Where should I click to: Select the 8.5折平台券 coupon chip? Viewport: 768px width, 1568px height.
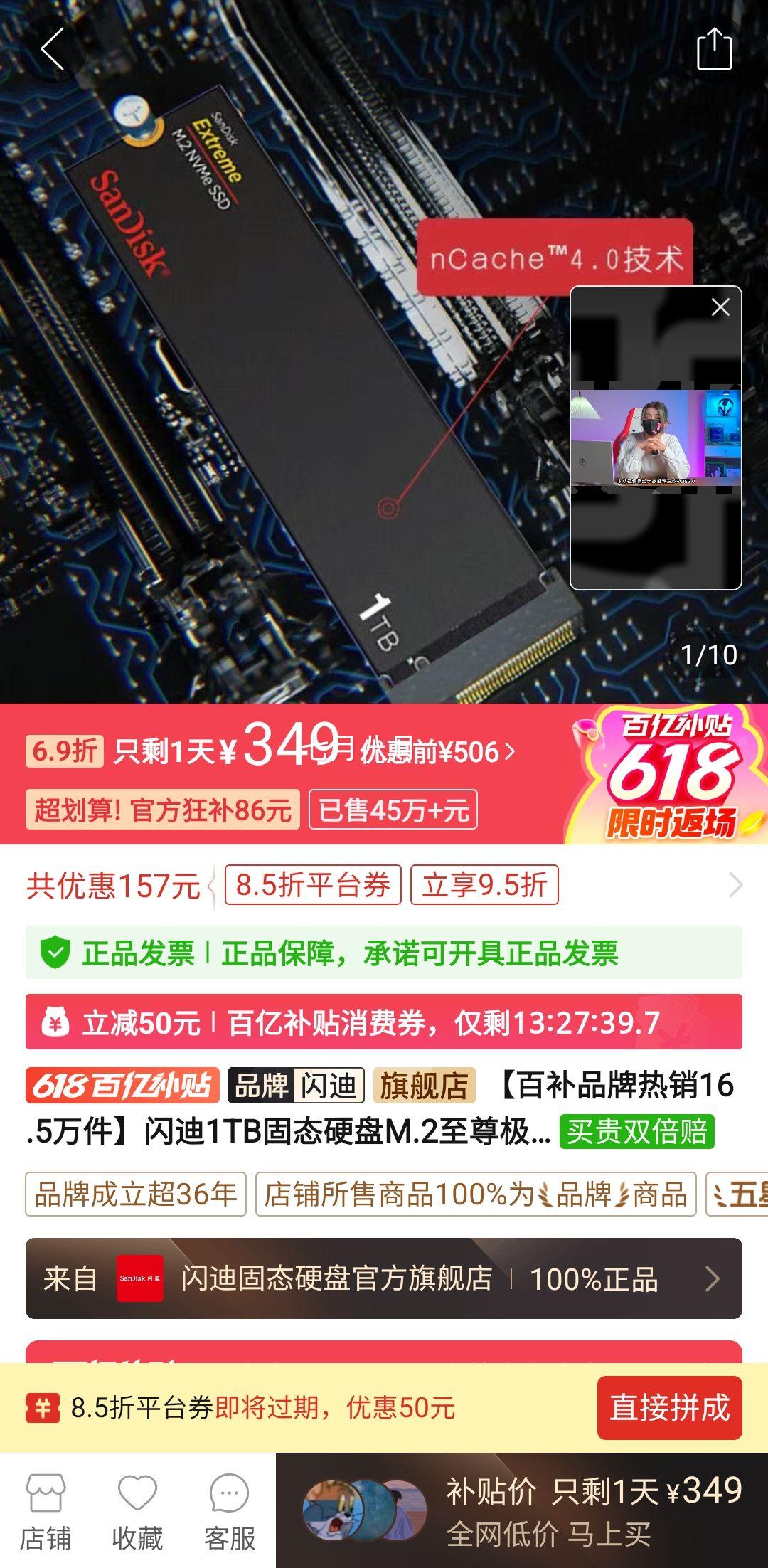pos(313,885)
